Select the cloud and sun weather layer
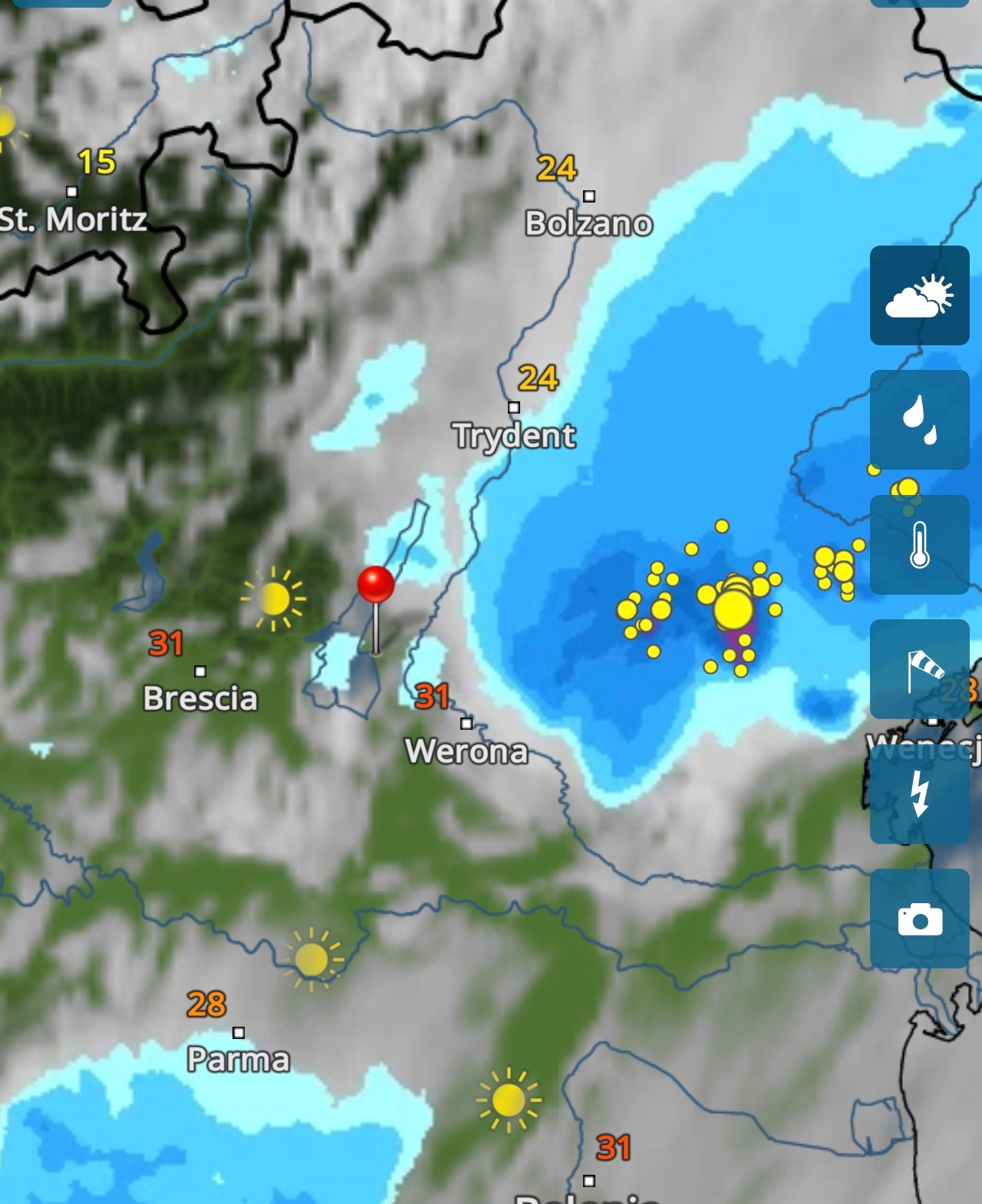982x1204 pixels. tap(919, 295)
